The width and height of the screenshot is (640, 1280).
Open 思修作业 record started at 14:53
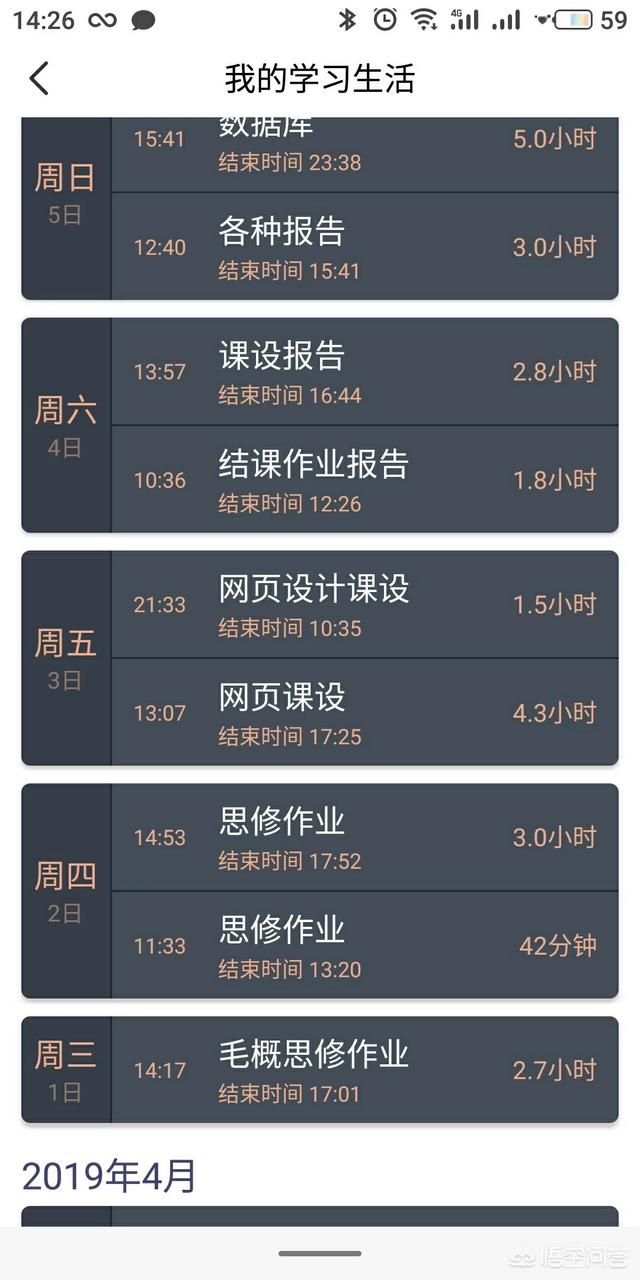[x=364, y=837]
